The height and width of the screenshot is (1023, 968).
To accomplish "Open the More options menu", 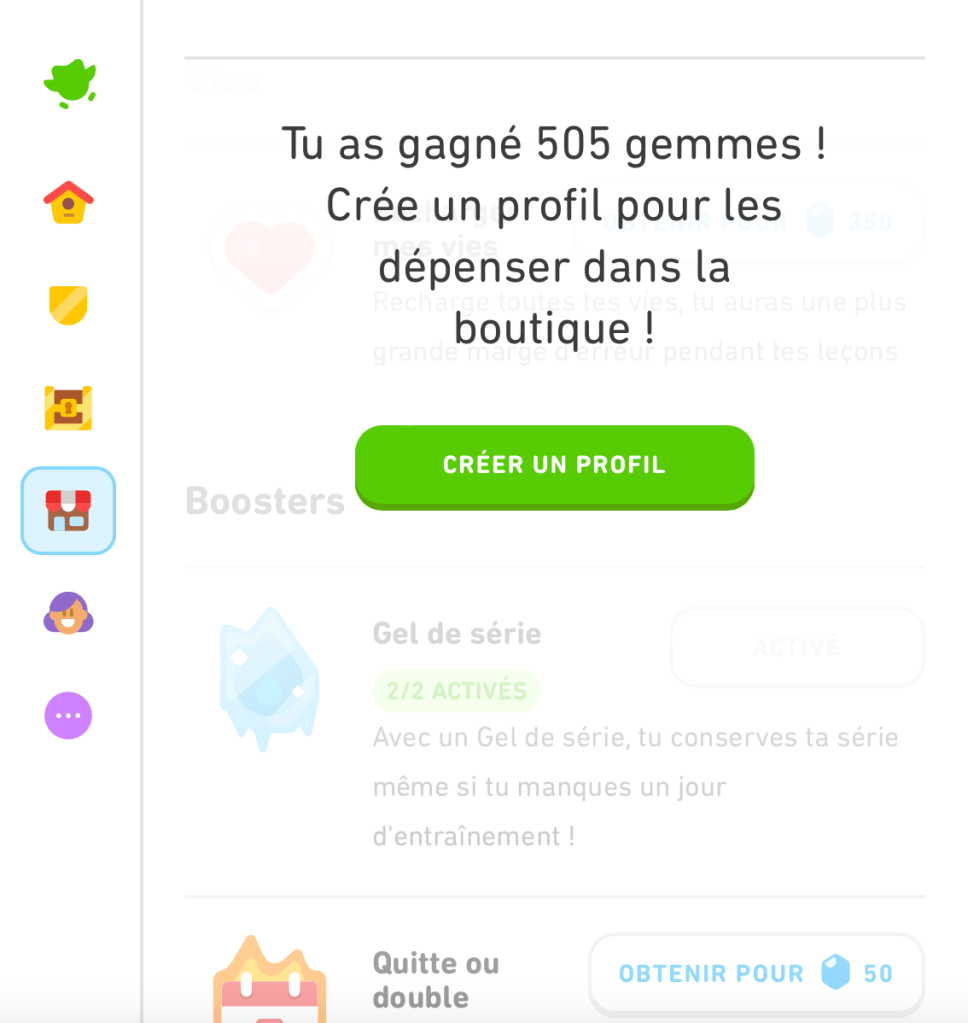I will 68,716.
